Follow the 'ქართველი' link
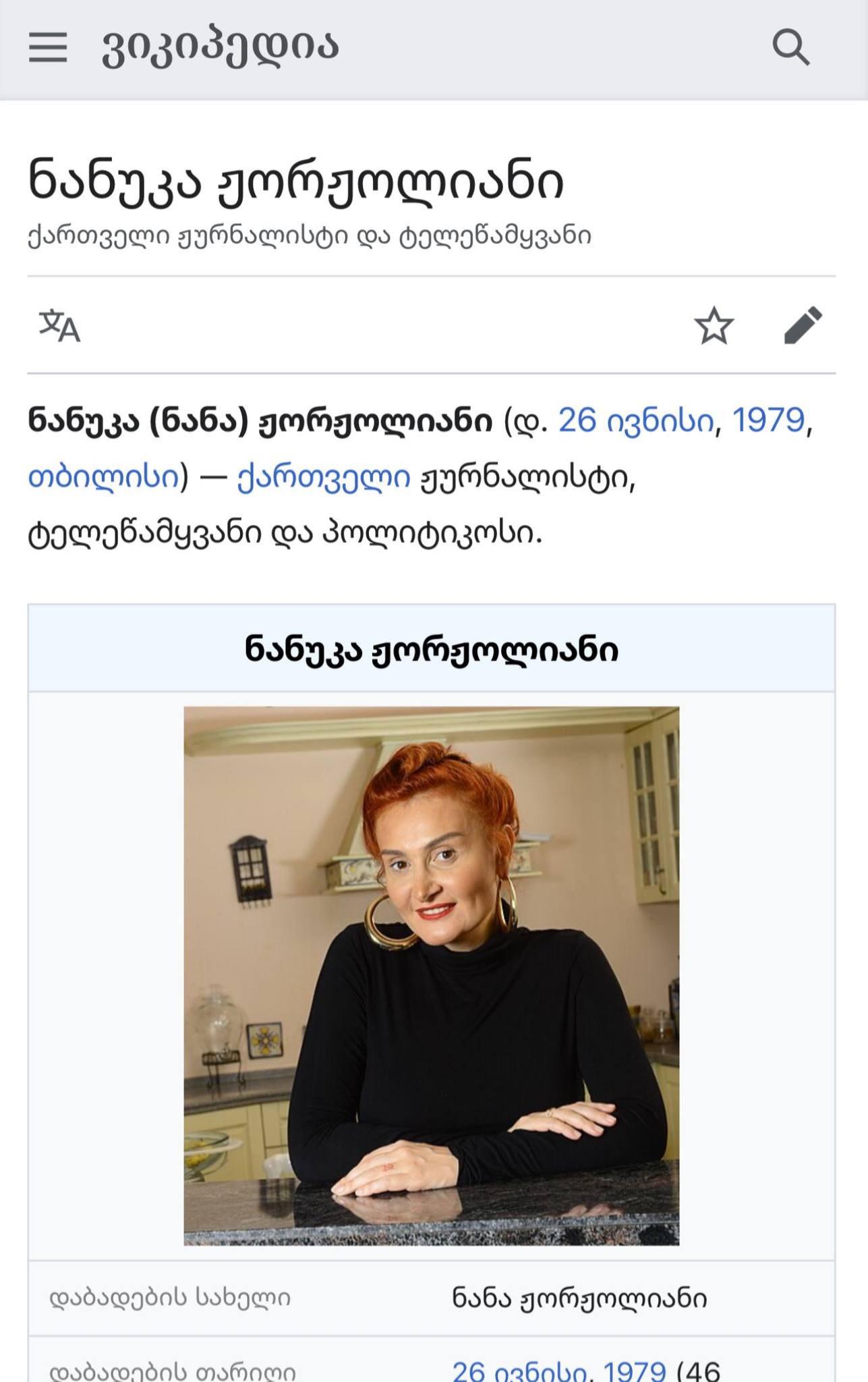 click(x=324, y=477)
